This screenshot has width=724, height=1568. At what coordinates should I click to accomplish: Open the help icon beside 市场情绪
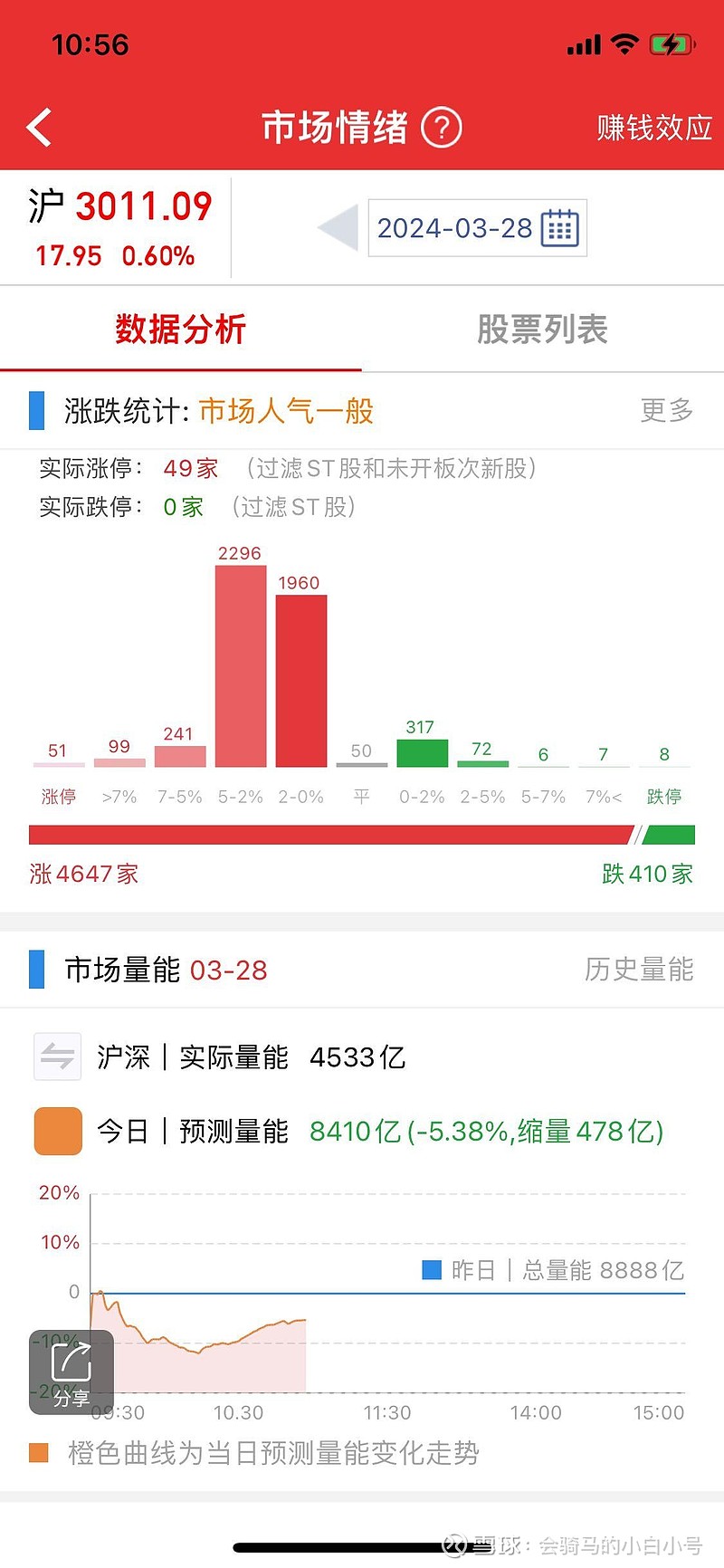441,129
